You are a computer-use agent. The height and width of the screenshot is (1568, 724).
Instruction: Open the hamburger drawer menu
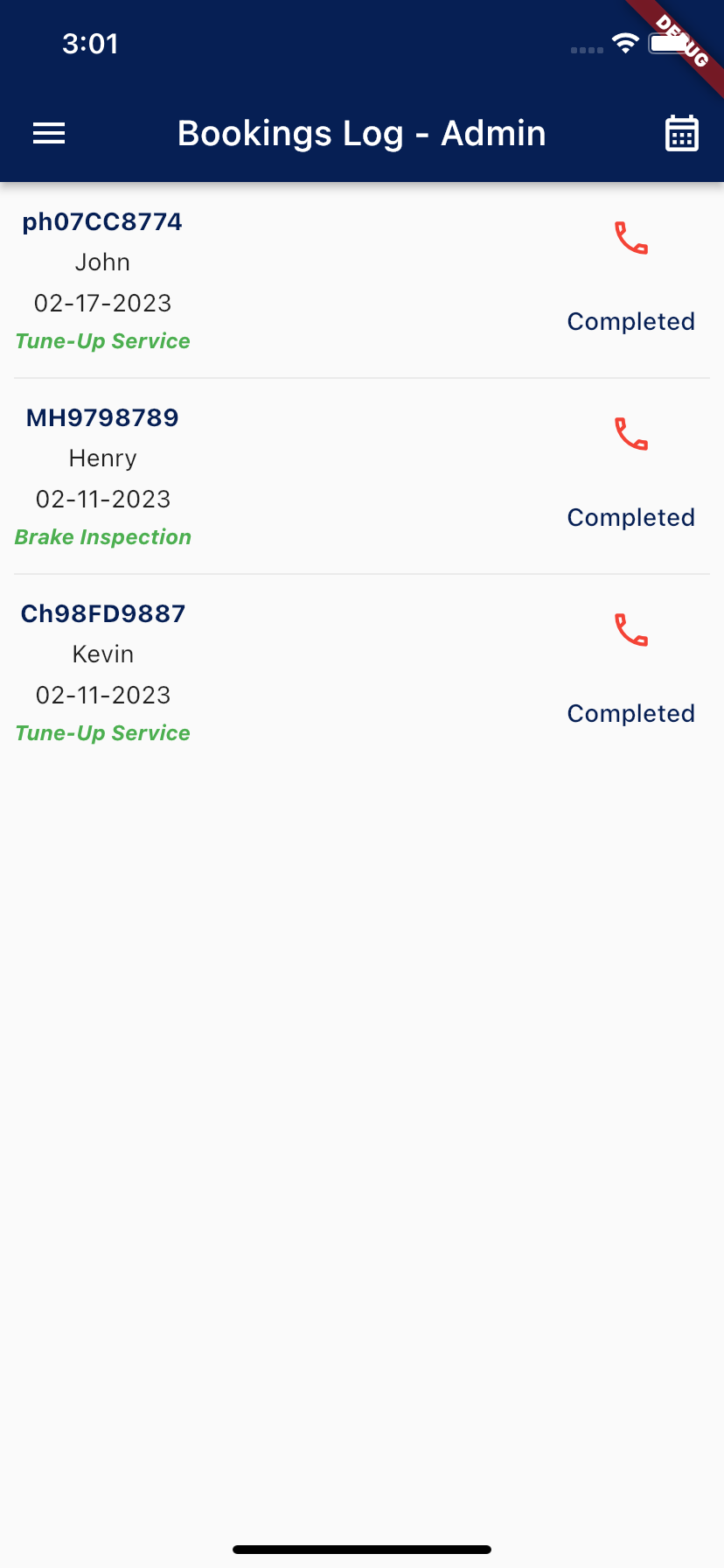[49, 134]
